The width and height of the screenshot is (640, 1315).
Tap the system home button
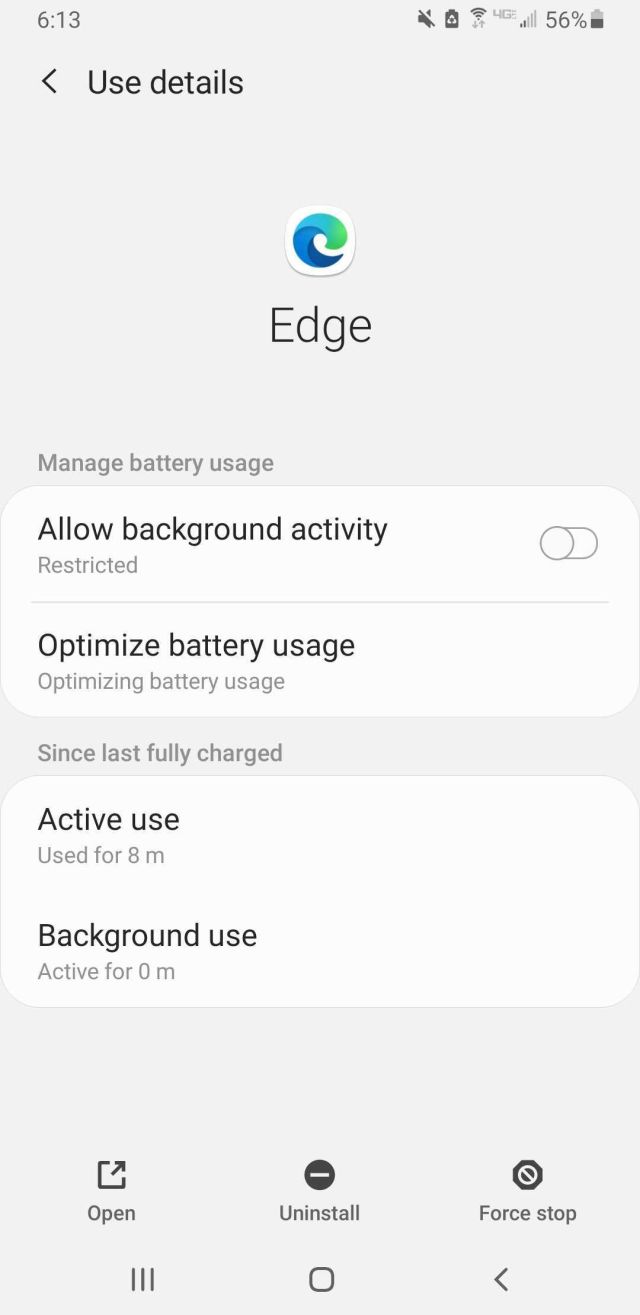pos(321,1279)
